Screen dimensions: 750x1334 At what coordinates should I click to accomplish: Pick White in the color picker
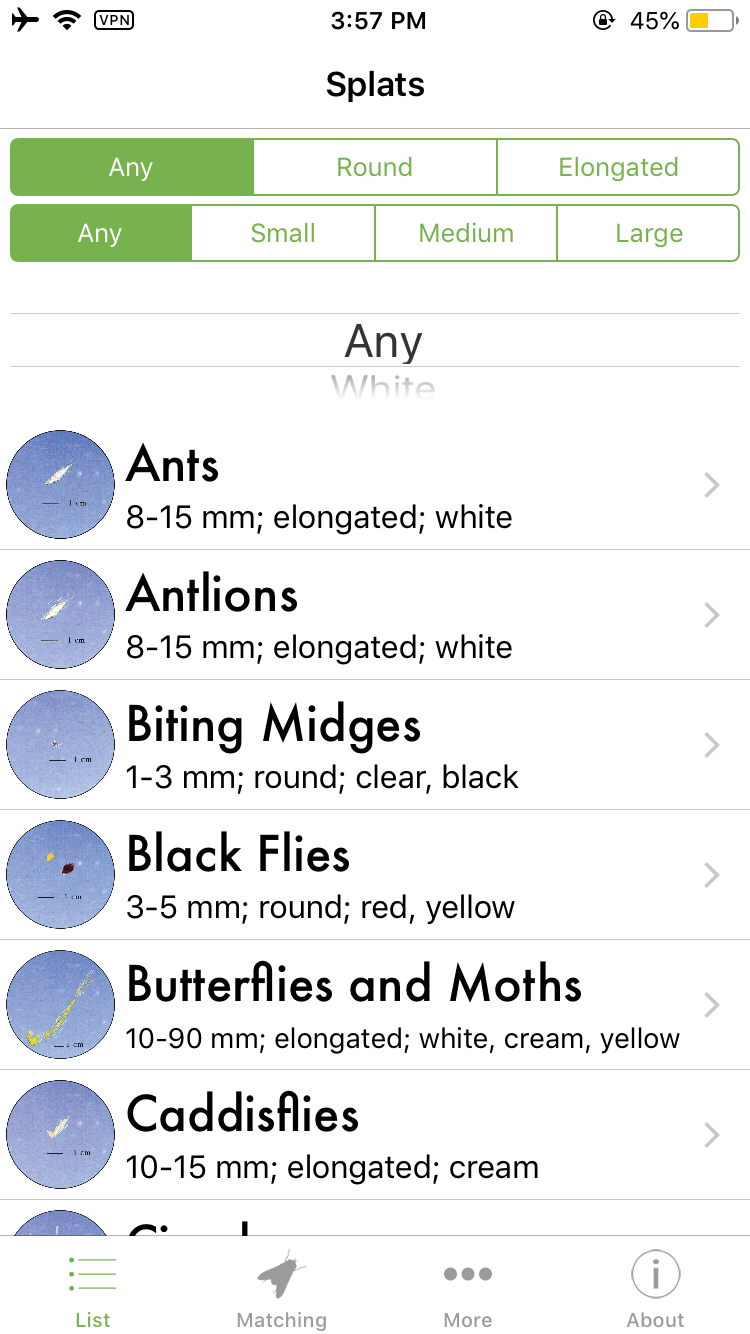point(384,388)
